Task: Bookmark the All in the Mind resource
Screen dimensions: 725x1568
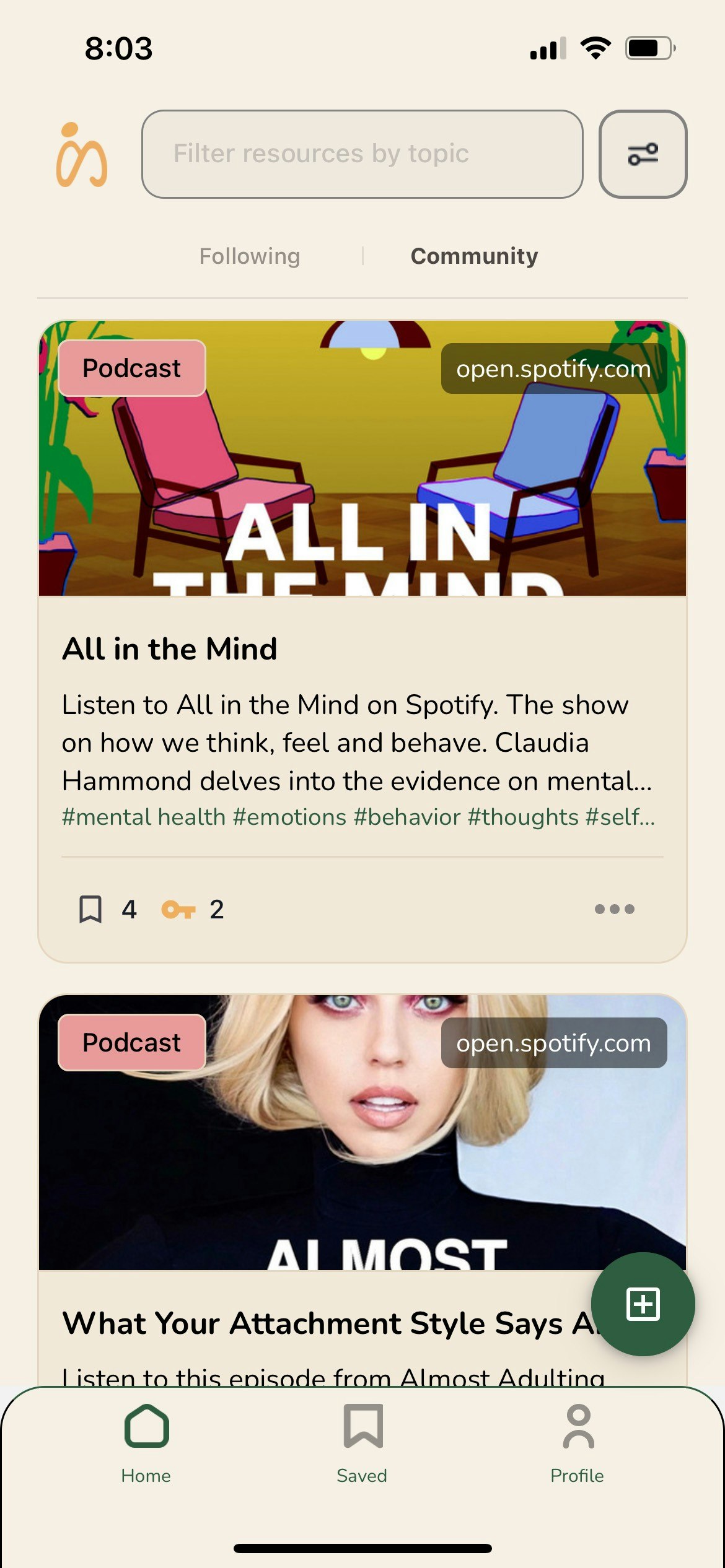Action: click(90, 909)
